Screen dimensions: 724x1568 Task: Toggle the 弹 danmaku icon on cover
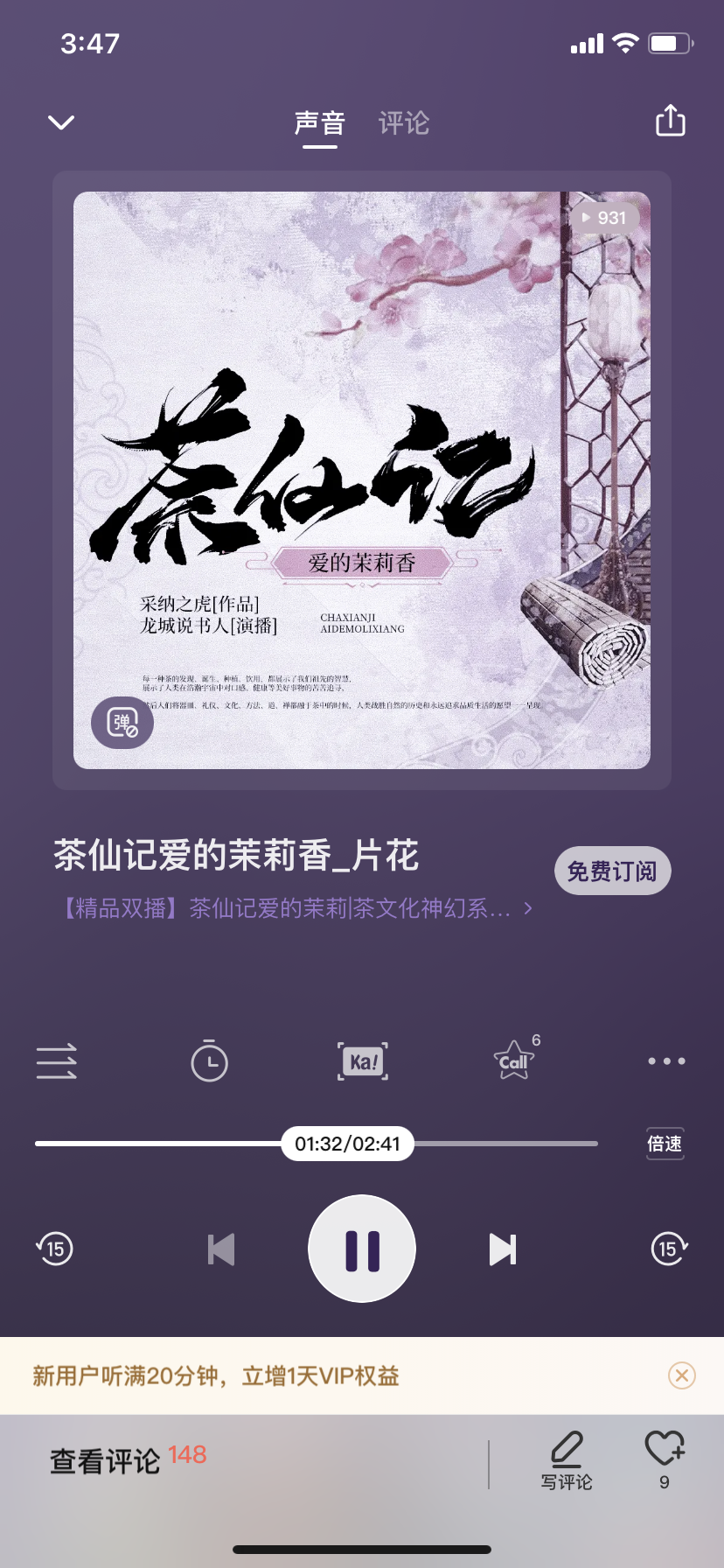pos(122,723)
